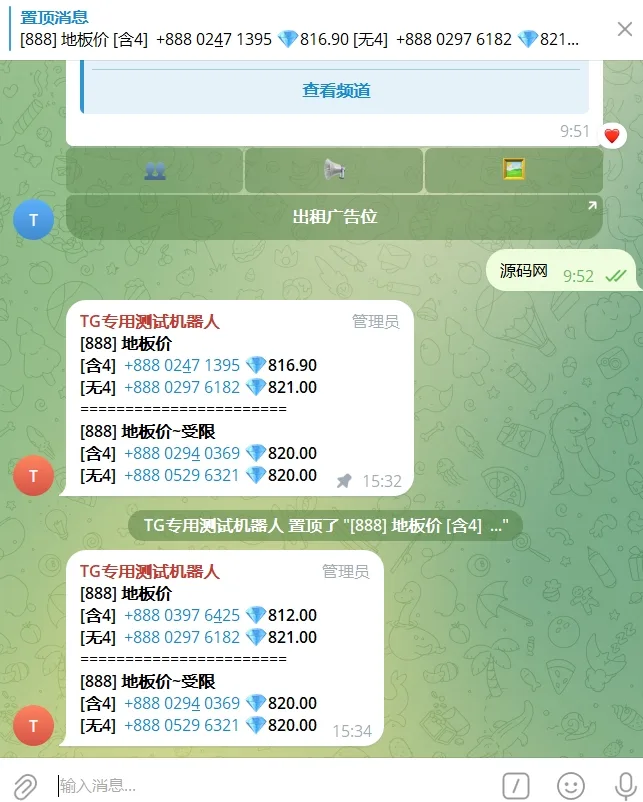643x802 pixels.
Task: Tap the 查看频道 link
Action: 336,91
